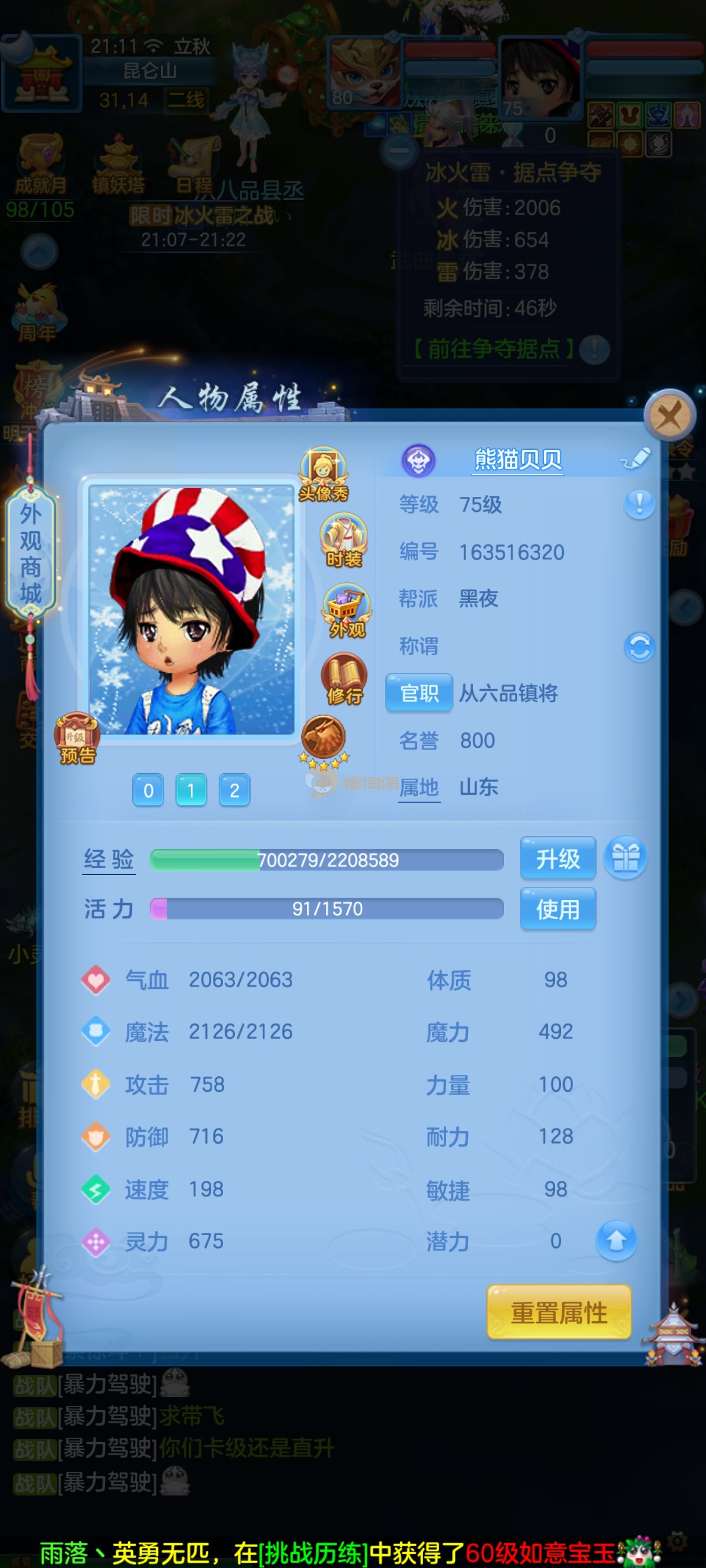This screenshot has height=1568, width=706.
Task: Open the gift icon beside 升级
Action: (625, 857)
